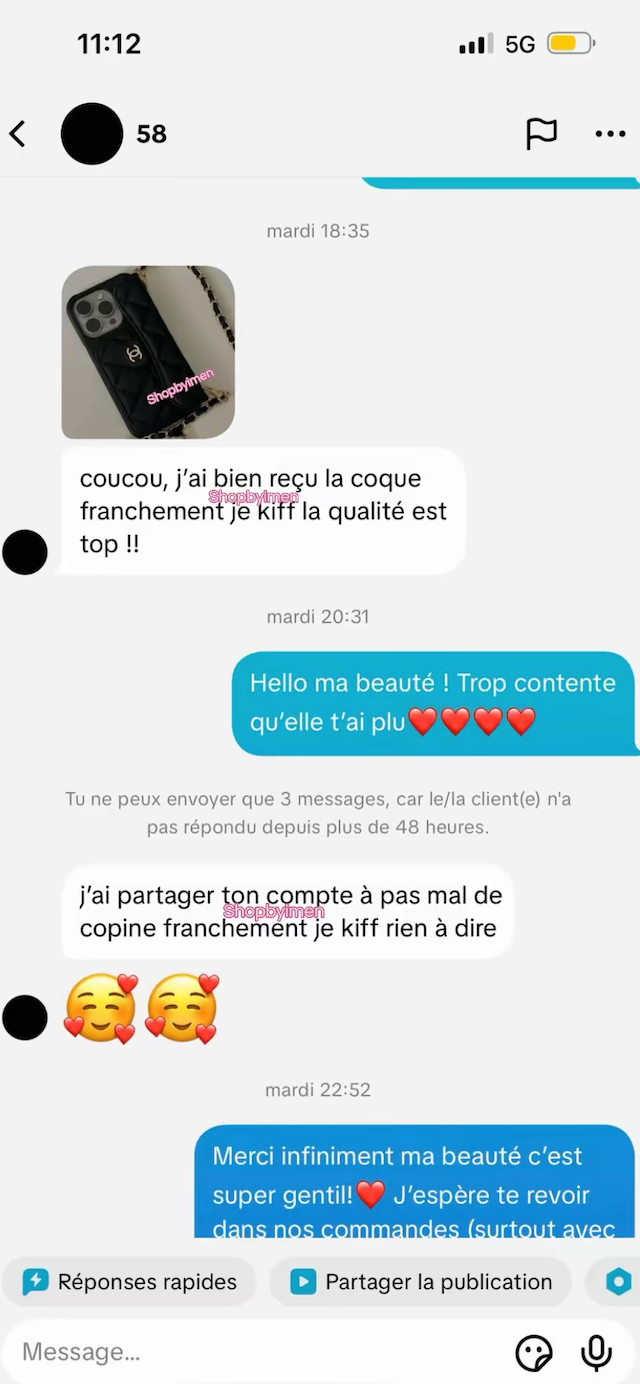Open the sticker picker
This screenshot has width=640, height=1384.
[x=534, y=1353]
